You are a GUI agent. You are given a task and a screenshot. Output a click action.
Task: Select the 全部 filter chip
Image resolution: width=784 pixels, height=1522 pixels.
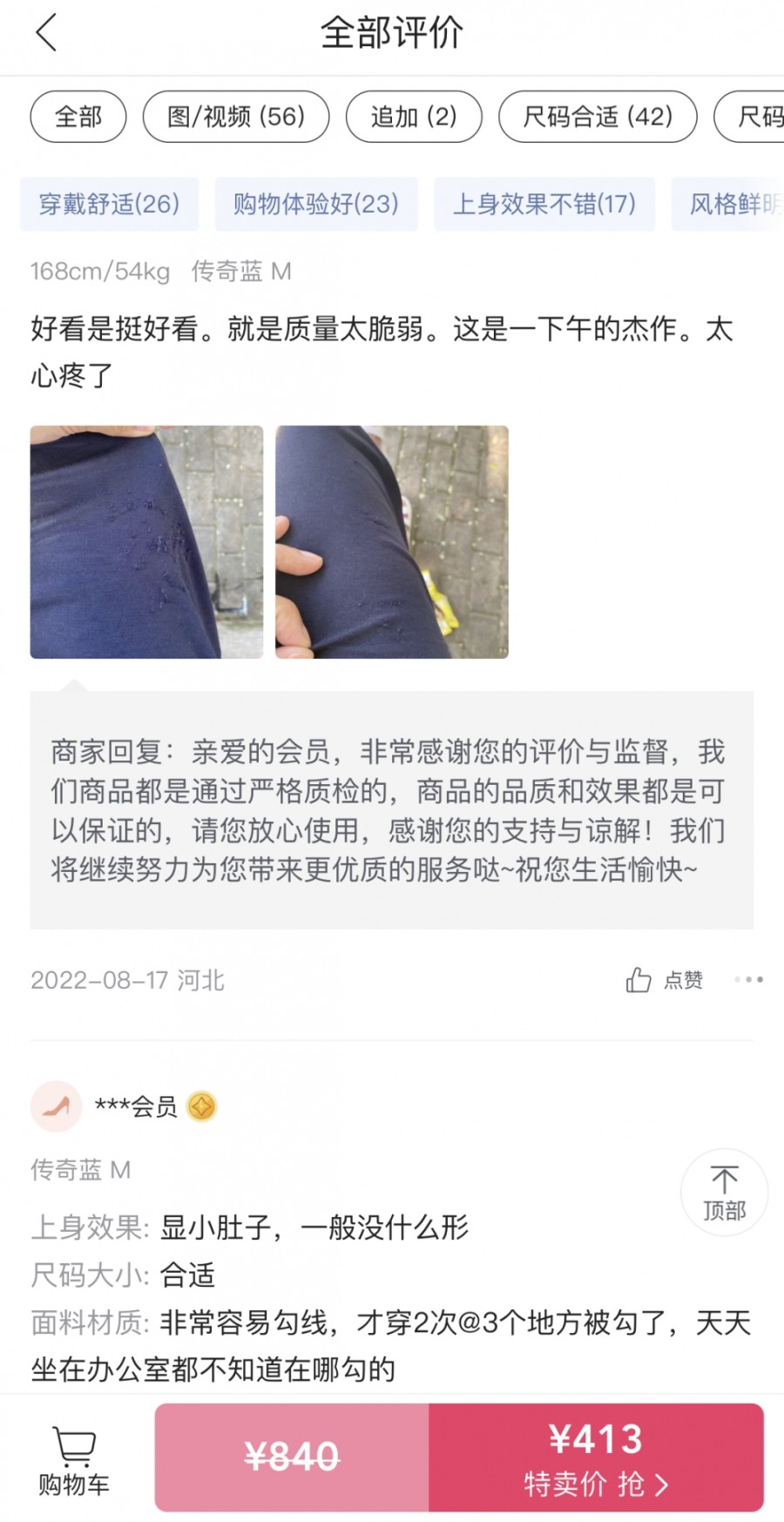click(x=78, y=117)
